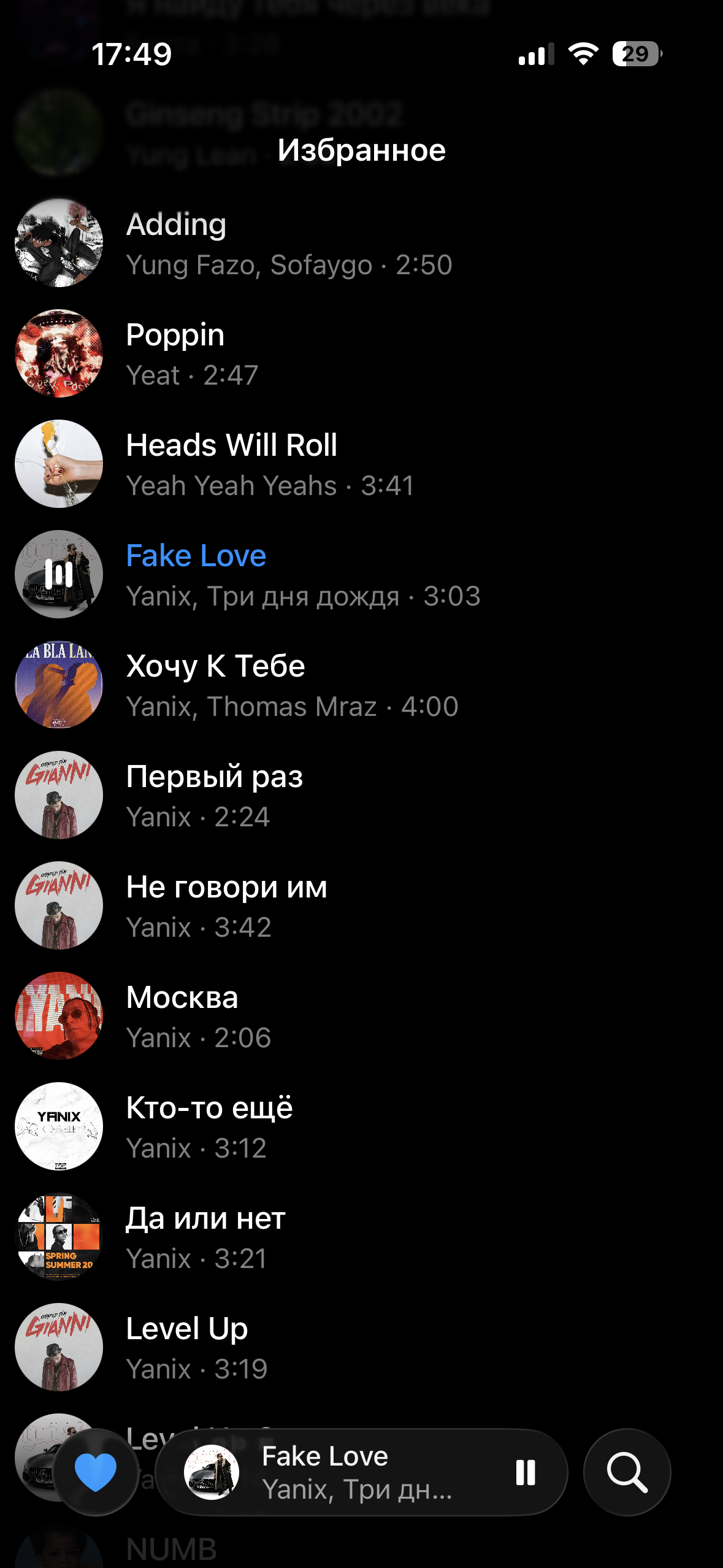Open the Избранное header title
Image resolution: width=723 pixels, height=1568 pixels.
coord(361,149)
